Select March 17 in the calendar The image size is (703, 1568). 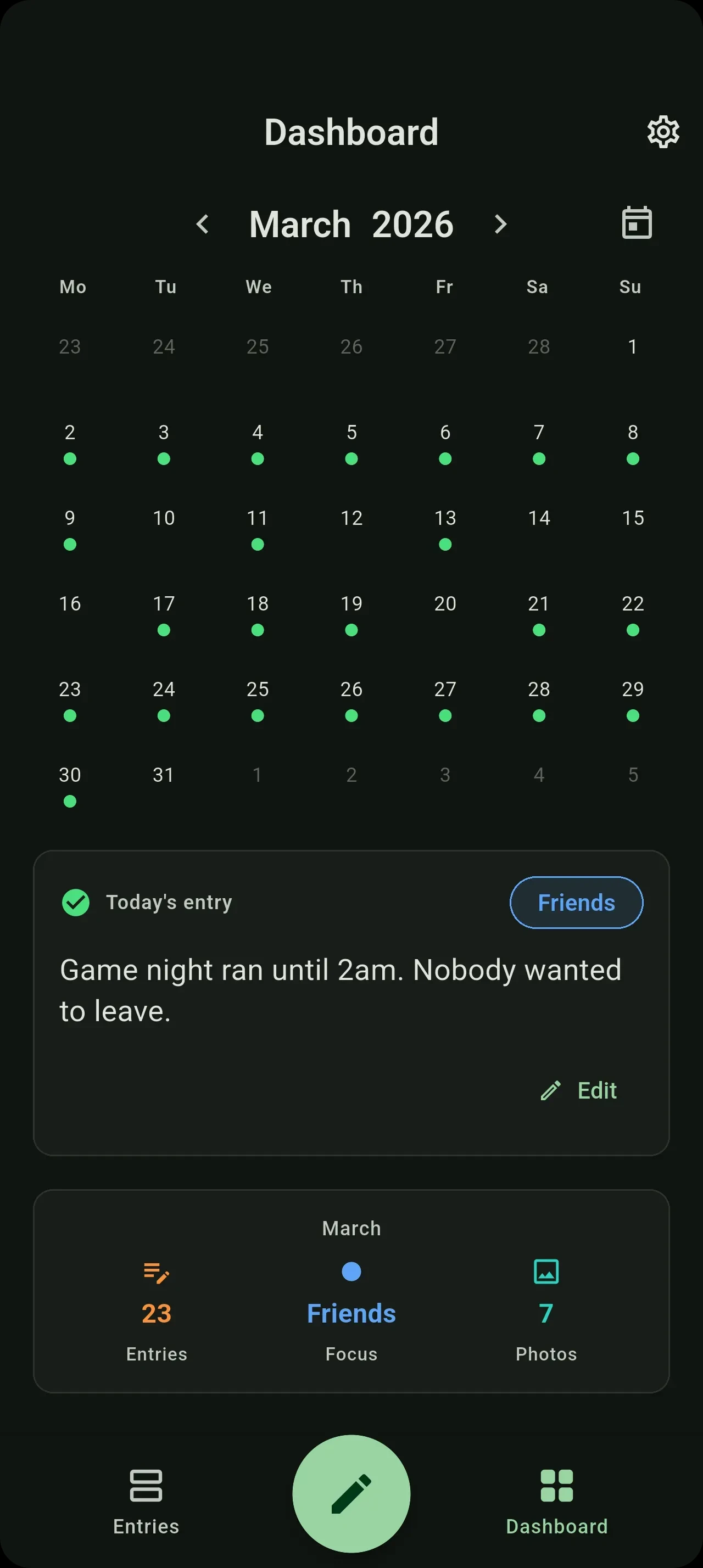(x=164, y=612)
